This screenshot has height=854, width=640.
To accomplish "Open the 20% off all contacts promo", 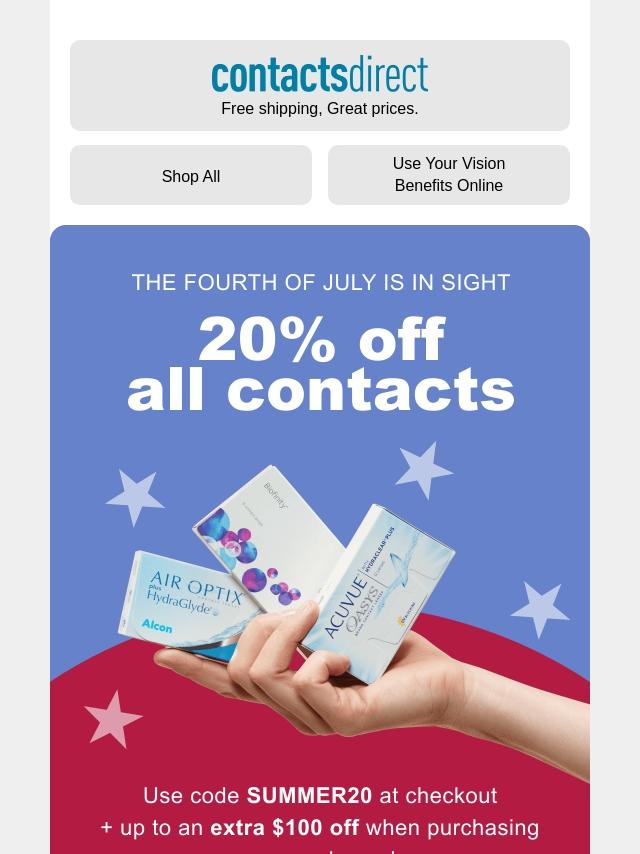I will [320, 365].
